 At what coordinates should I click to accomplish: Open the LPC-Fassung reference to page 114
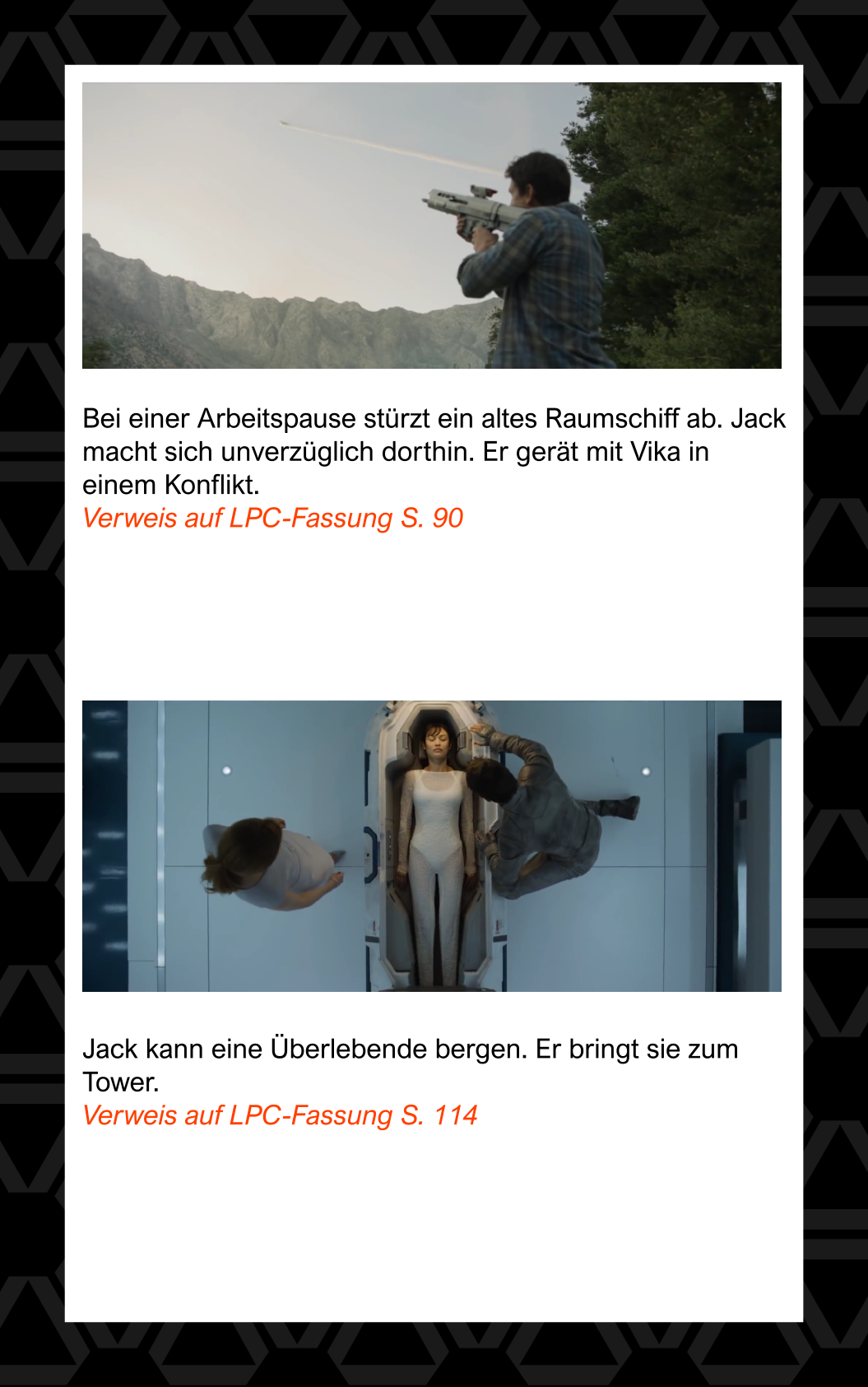point(280,1115)
